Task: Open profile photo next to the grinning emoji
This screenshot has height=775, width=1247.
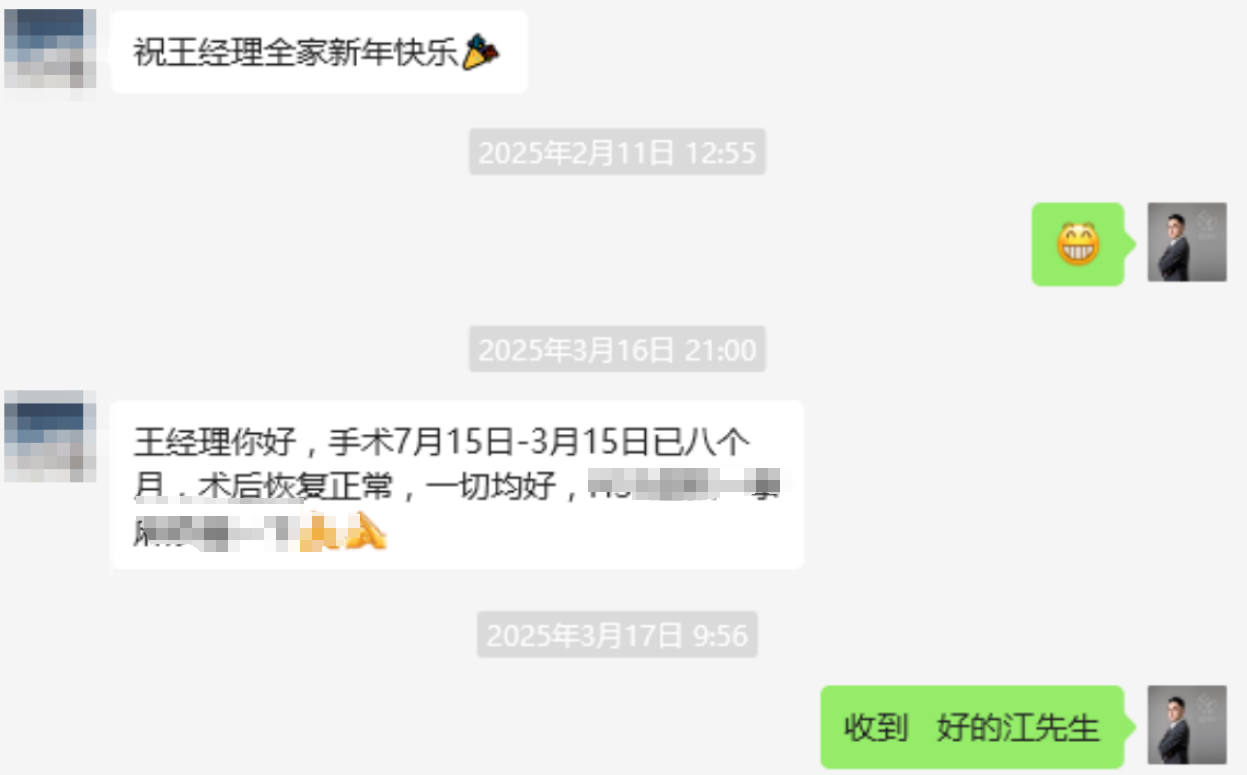Action: coord(1186,243)
